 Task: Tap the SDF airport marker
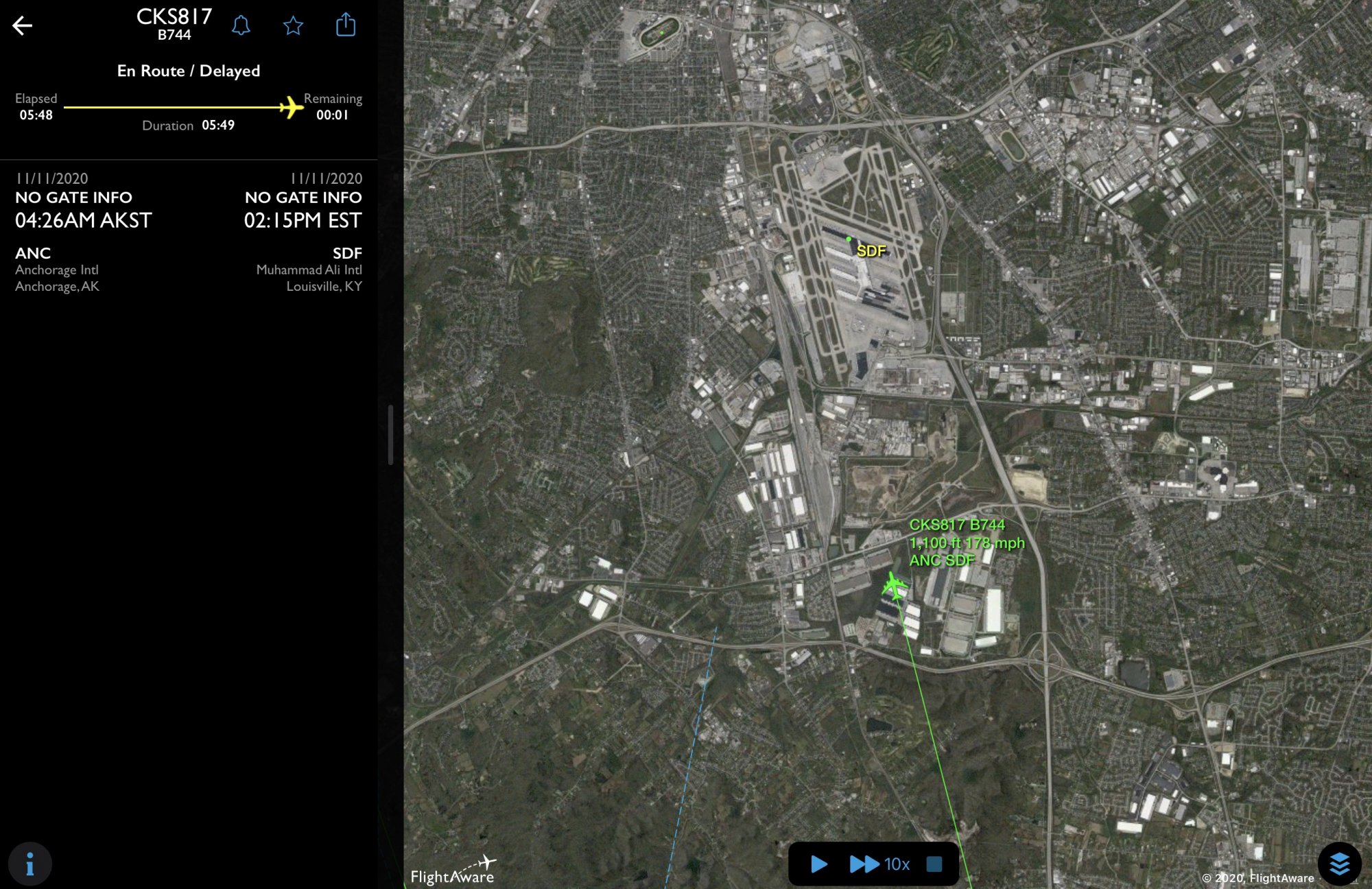(849, 239)
